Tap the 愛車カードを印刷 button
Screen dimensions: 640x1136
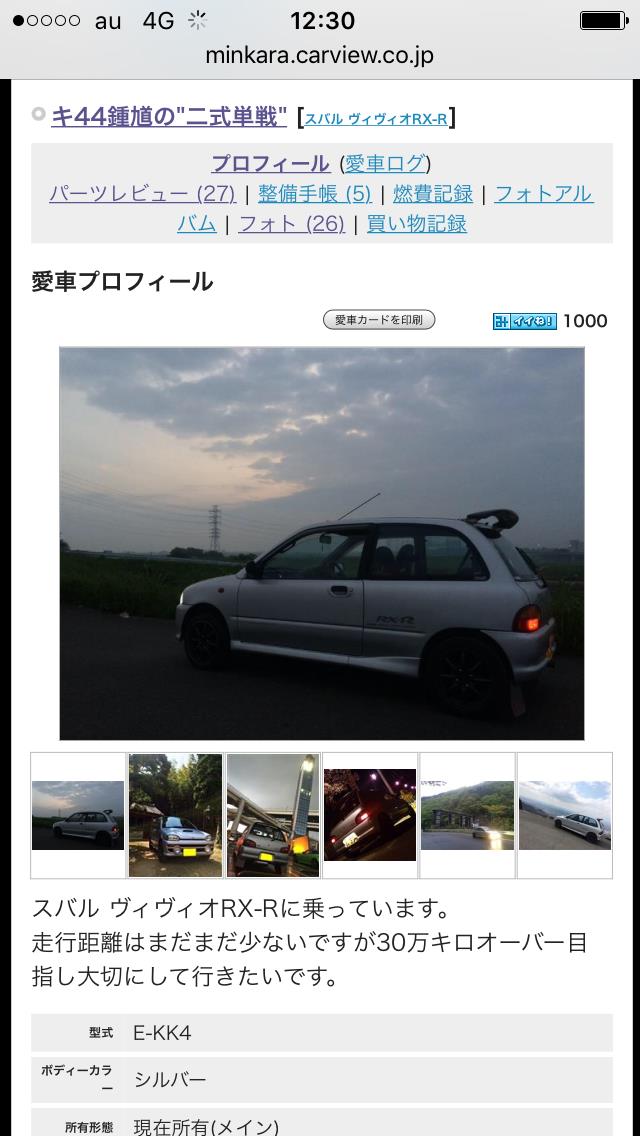point(378,320)
